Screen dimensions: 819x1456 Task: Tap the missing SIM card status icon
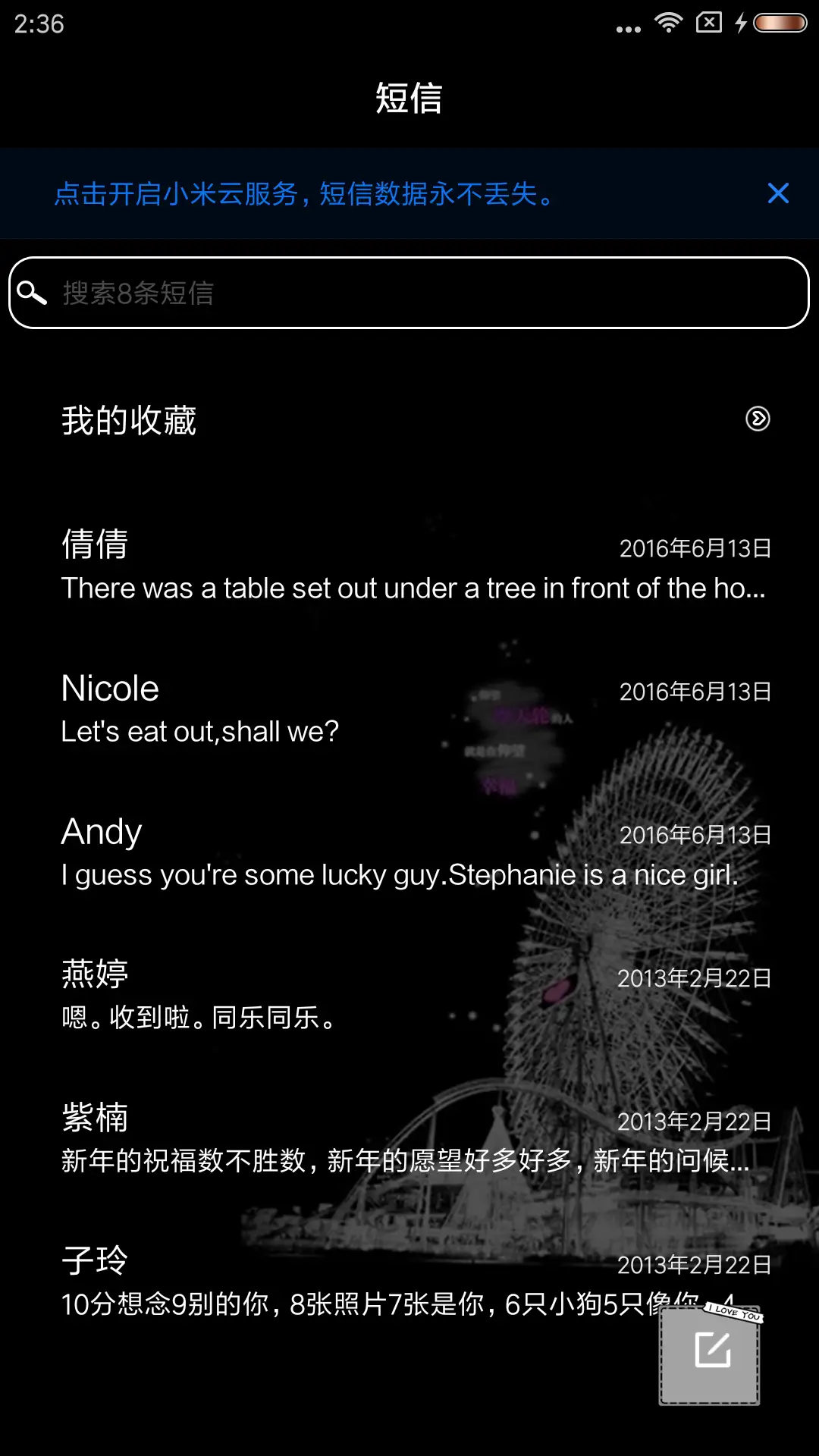point(707,23)
